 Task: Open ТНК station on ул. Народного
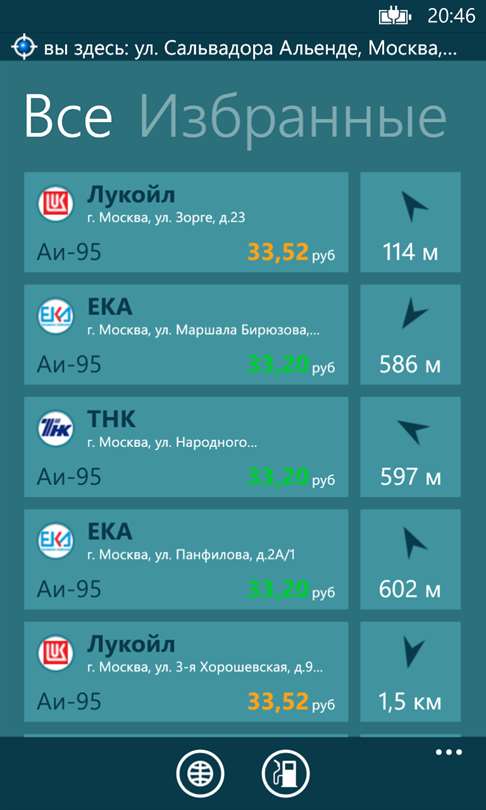coord(186,447)
